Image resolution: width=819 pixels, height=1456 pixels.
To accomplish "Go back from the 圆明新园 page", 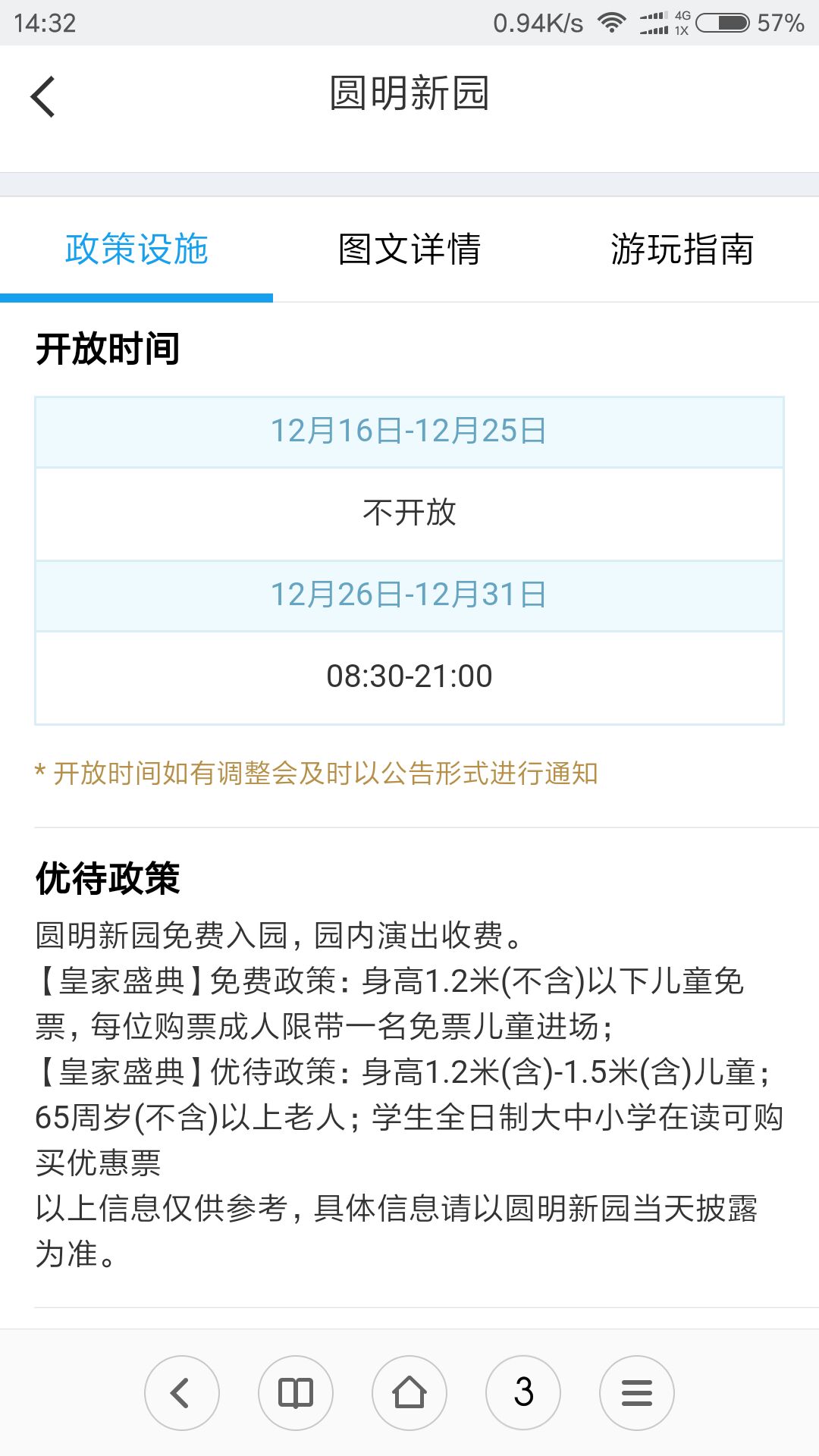I will click(x=43, y=96).
